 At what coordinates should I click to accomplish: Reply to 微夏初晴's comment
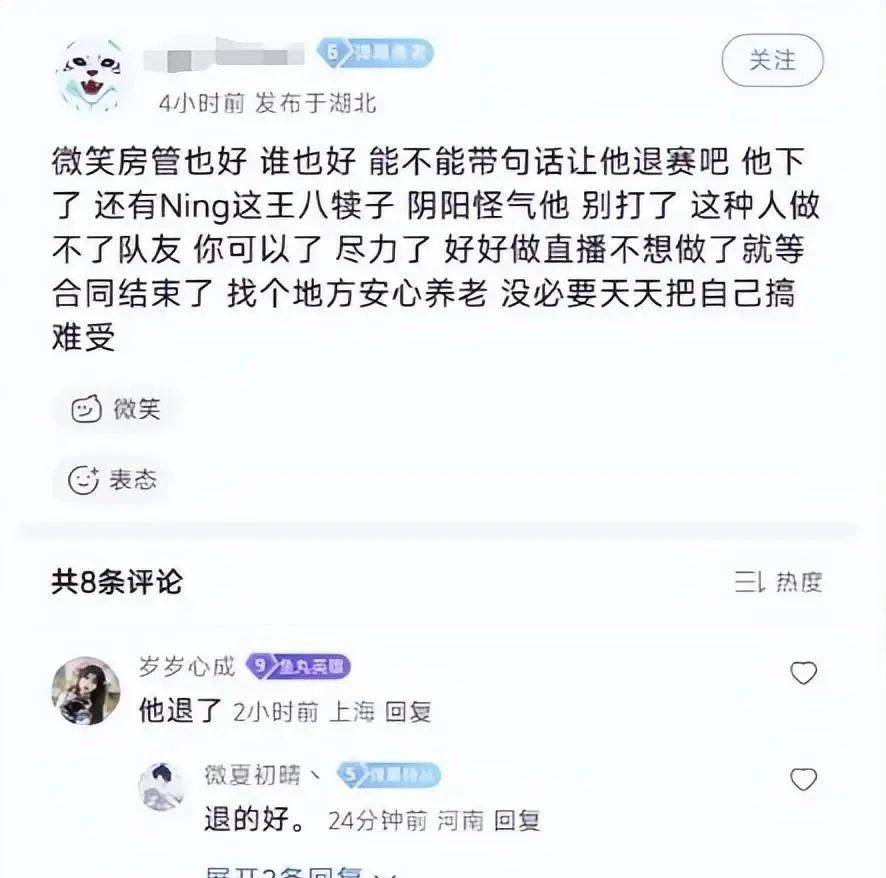[518, 821]
